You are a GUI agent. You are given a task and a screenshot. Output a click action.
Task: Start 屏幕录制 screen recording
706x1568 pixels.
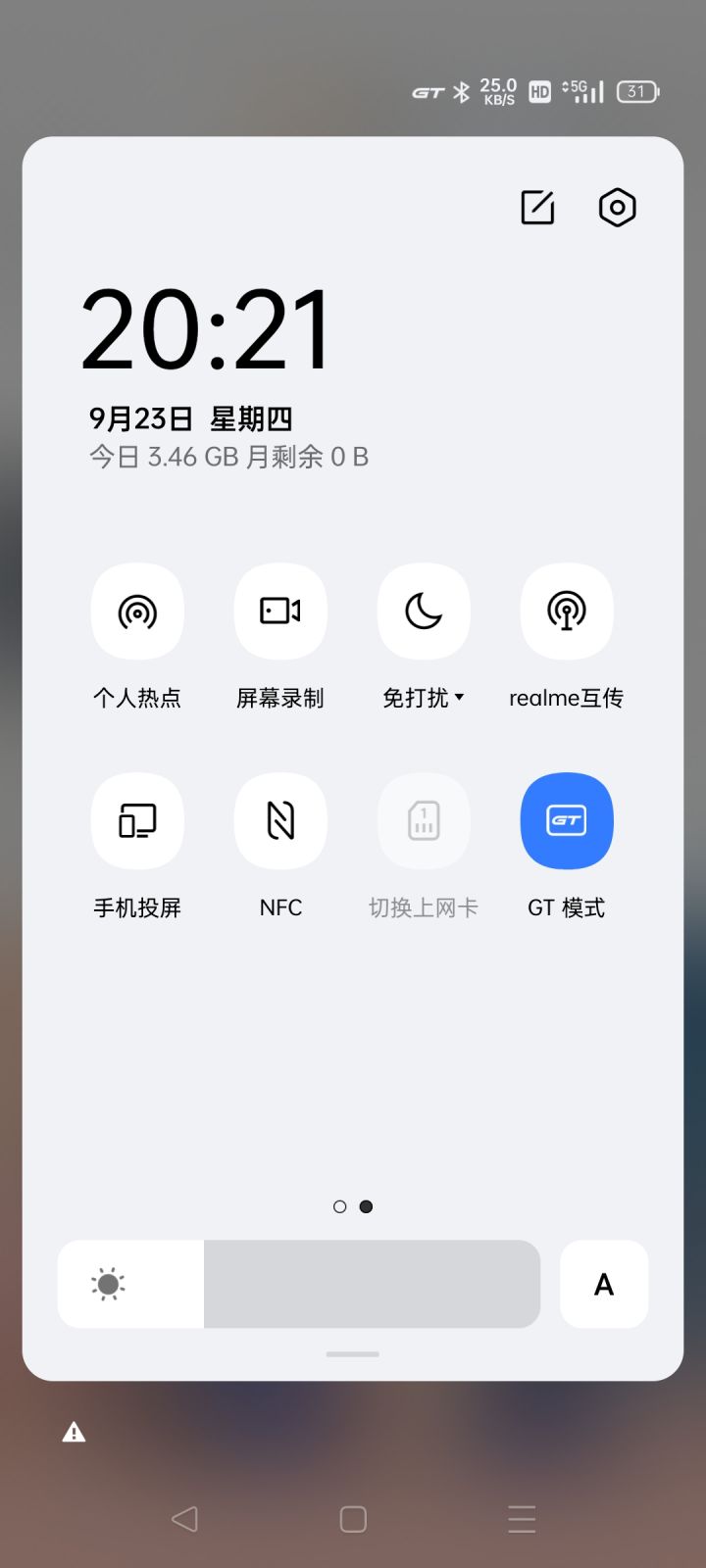point(280,612)
